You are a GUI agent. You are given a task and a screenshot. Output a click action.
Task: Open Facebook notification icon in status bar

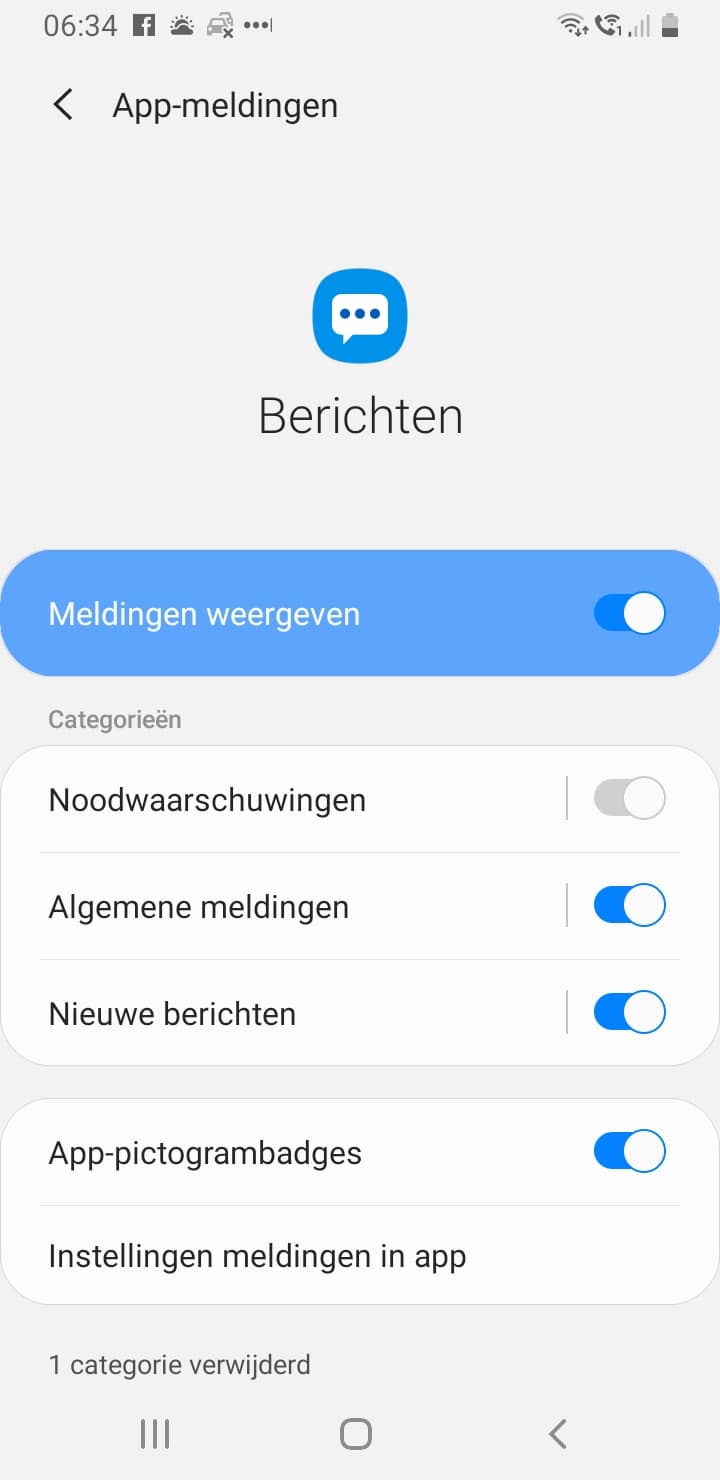point(144,26)
